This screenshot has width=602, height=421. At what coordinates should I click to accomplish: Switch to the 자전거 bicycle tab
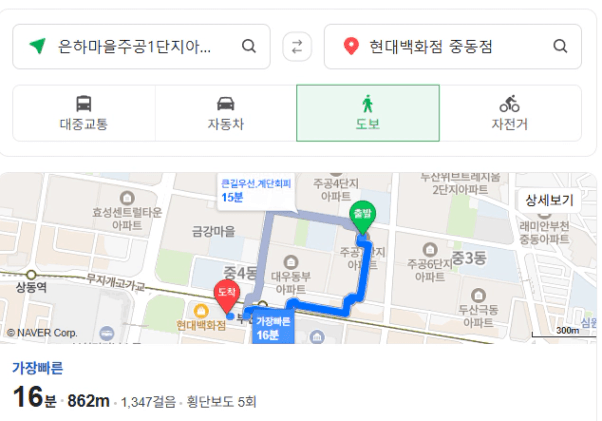(509, 113)
